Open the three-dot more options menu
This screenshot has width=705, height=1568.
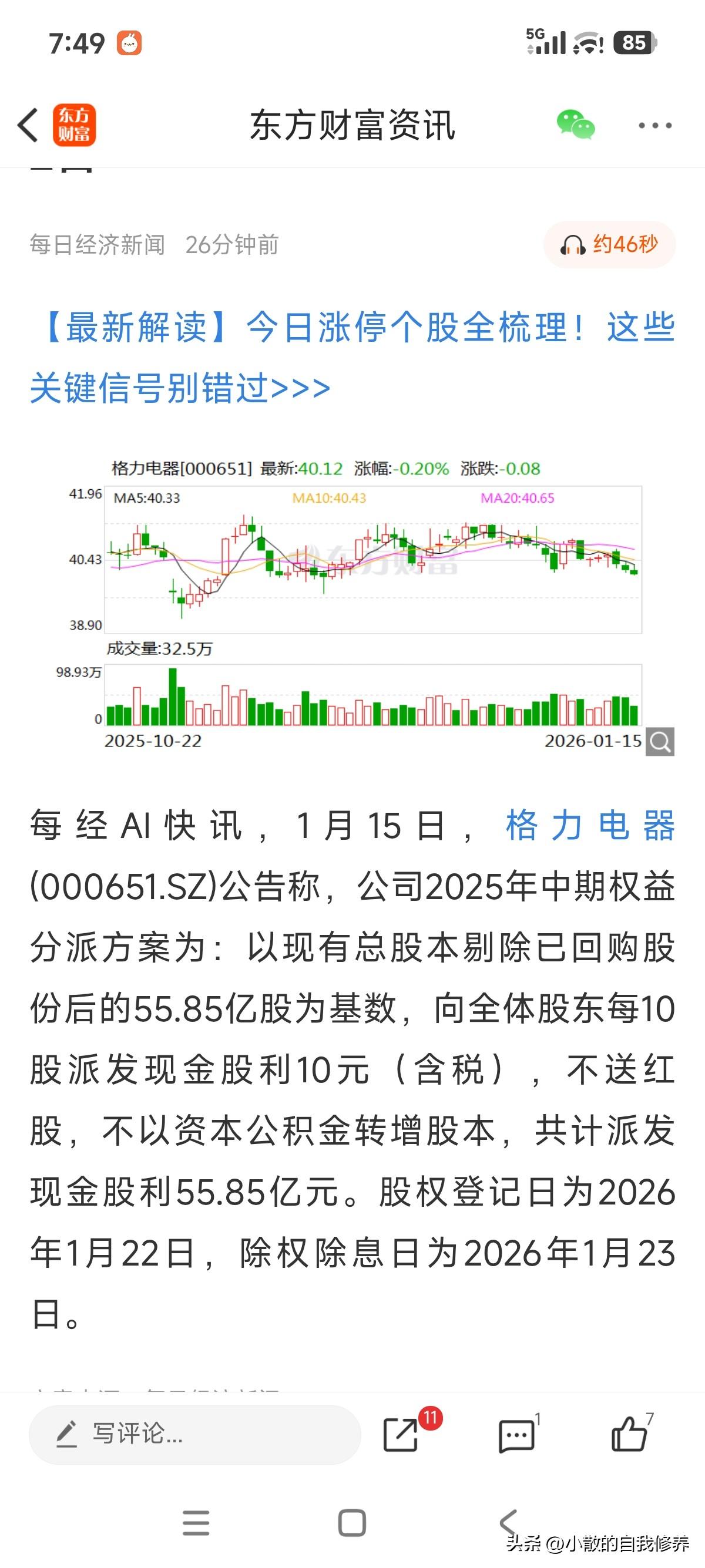tap(654, 123)
